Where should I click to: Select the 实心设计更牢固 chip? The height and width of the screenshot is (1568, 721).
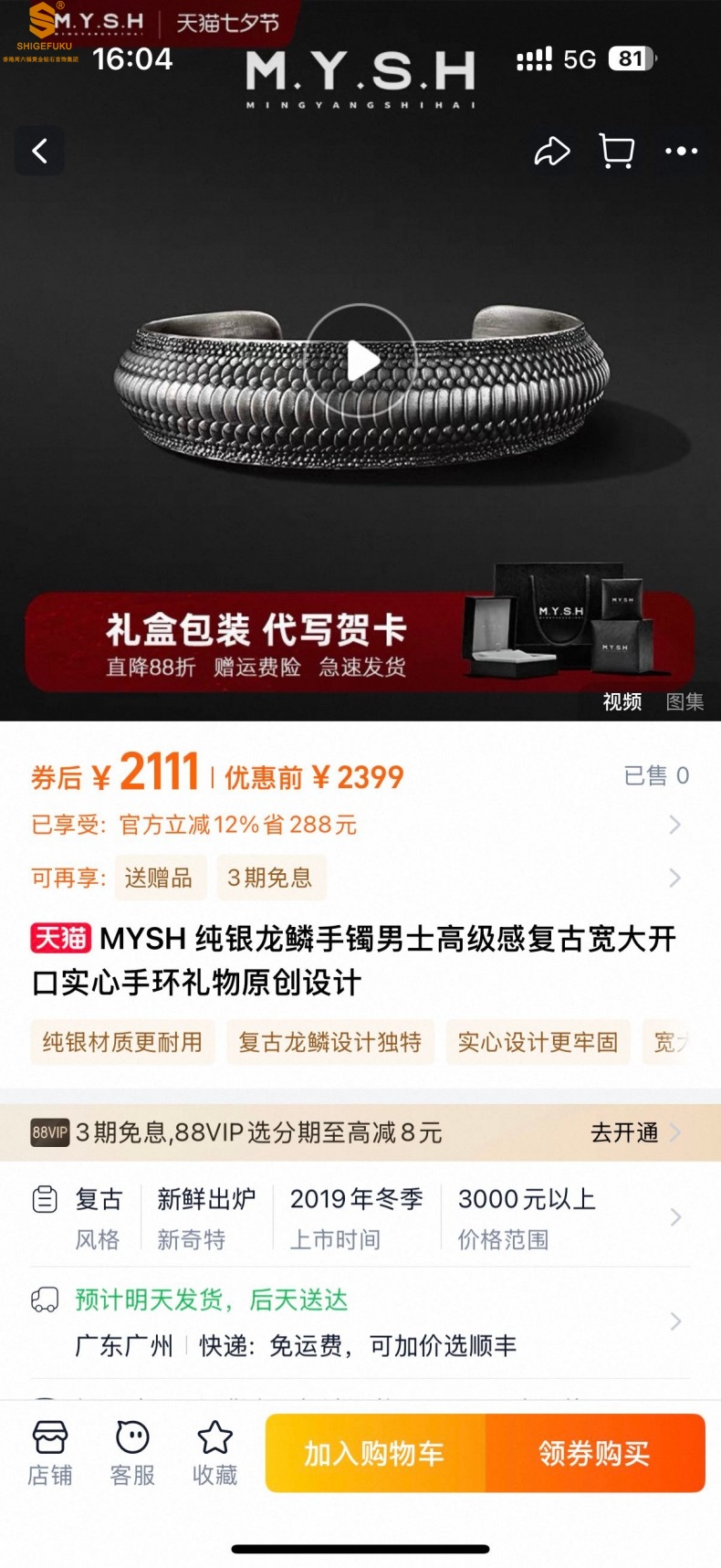tap(538, 1042)
